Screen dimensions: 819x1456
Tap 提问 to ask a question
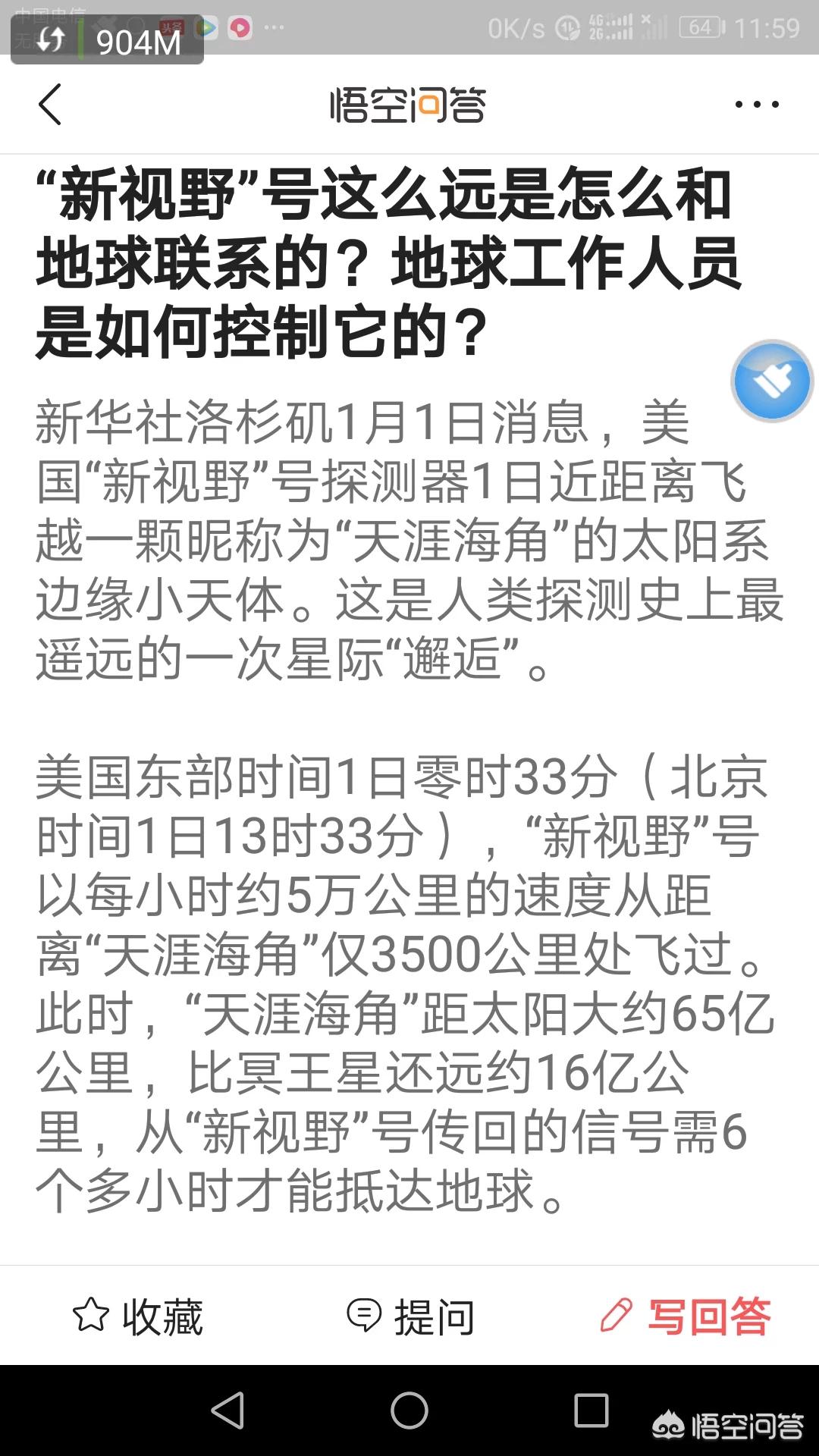pos(410,1316)
